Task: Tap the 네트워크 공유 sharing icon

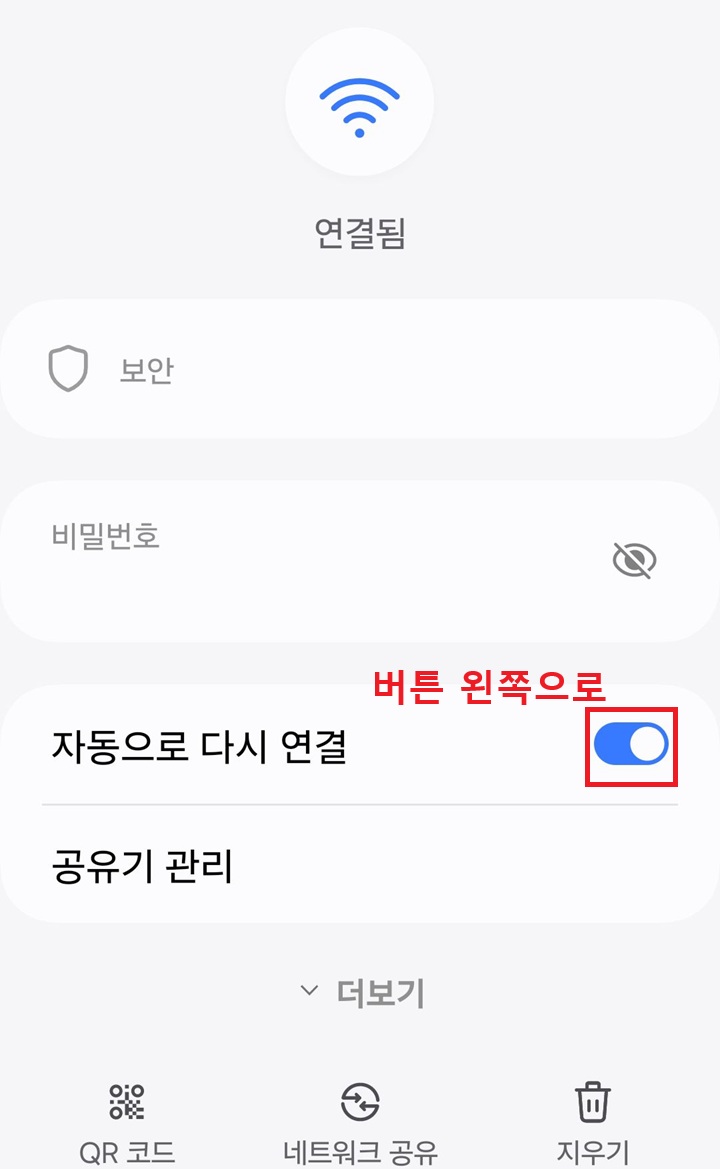Action: point(360,1103)
